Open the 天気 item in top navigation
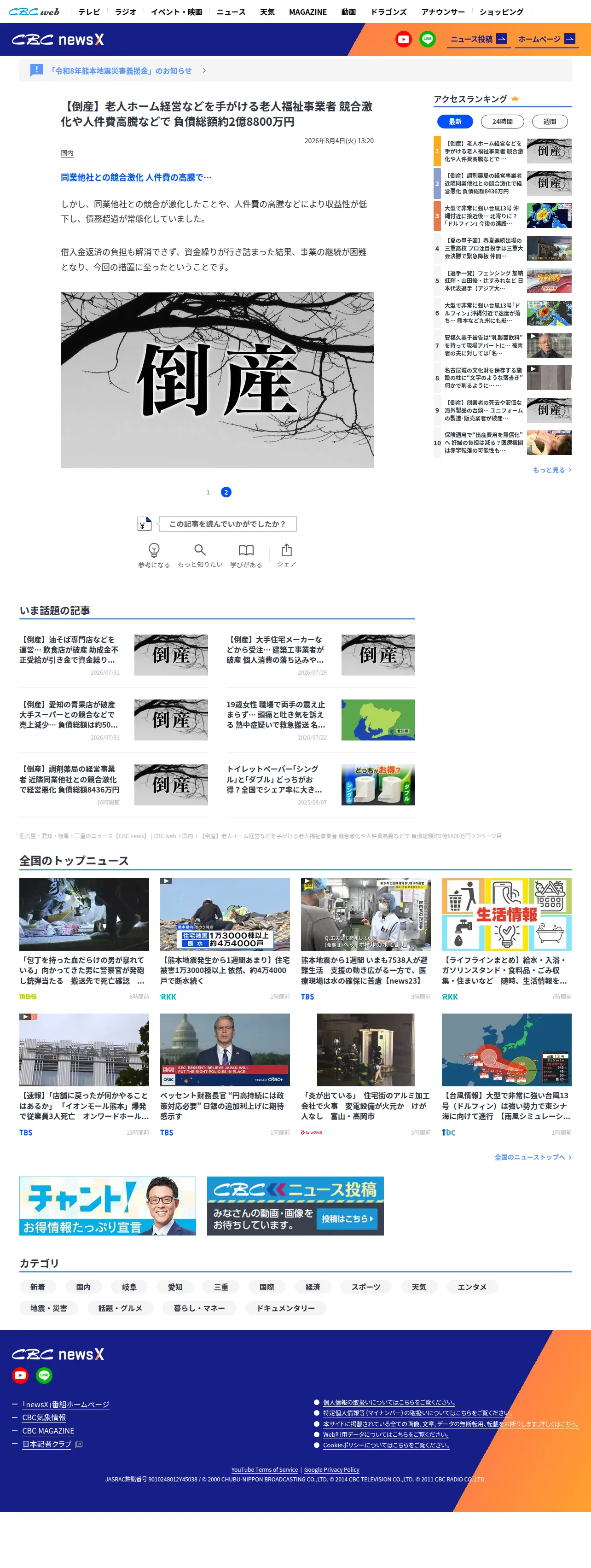The image size is (591, 1568). 267,12
